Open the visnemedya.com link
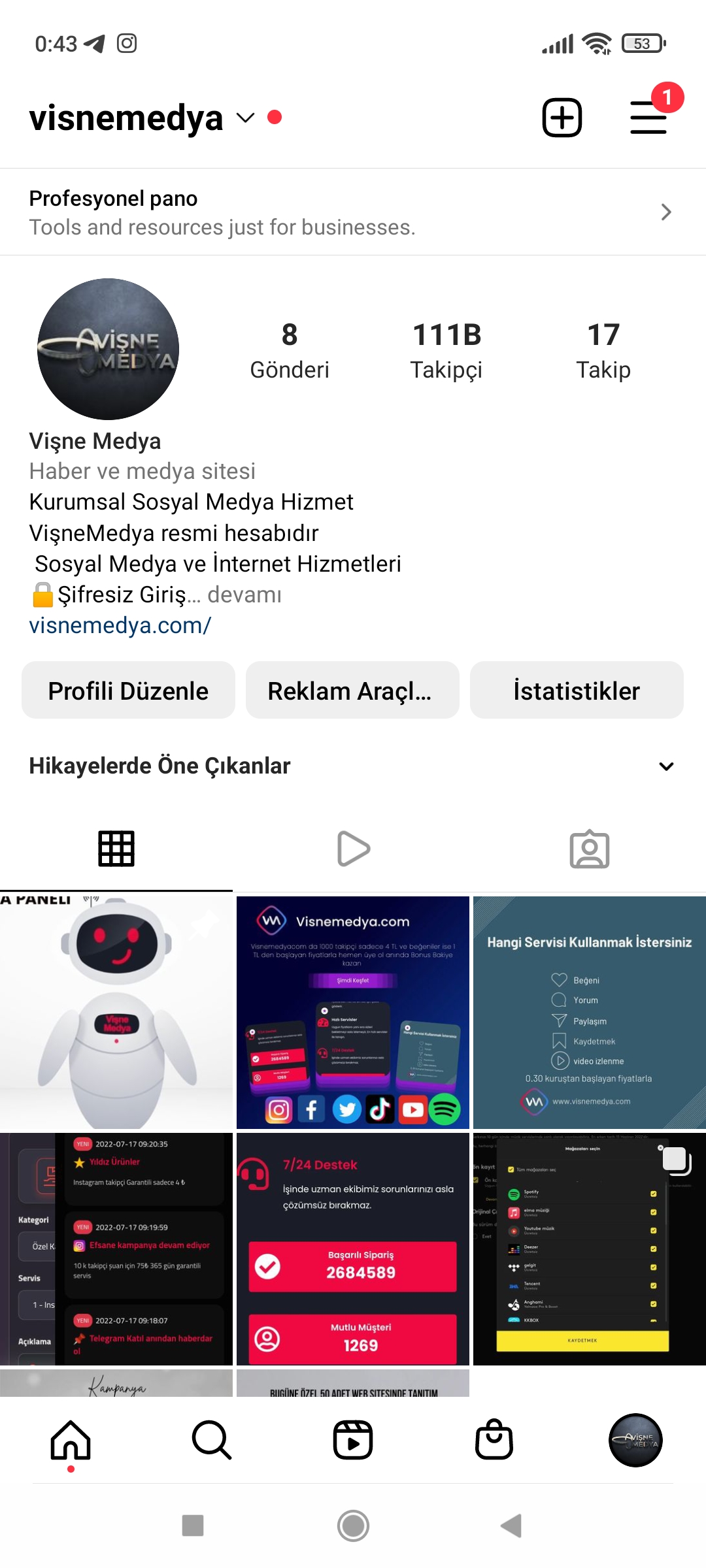This screenshot has width=706, height=1568. click(x=120, y=625)
